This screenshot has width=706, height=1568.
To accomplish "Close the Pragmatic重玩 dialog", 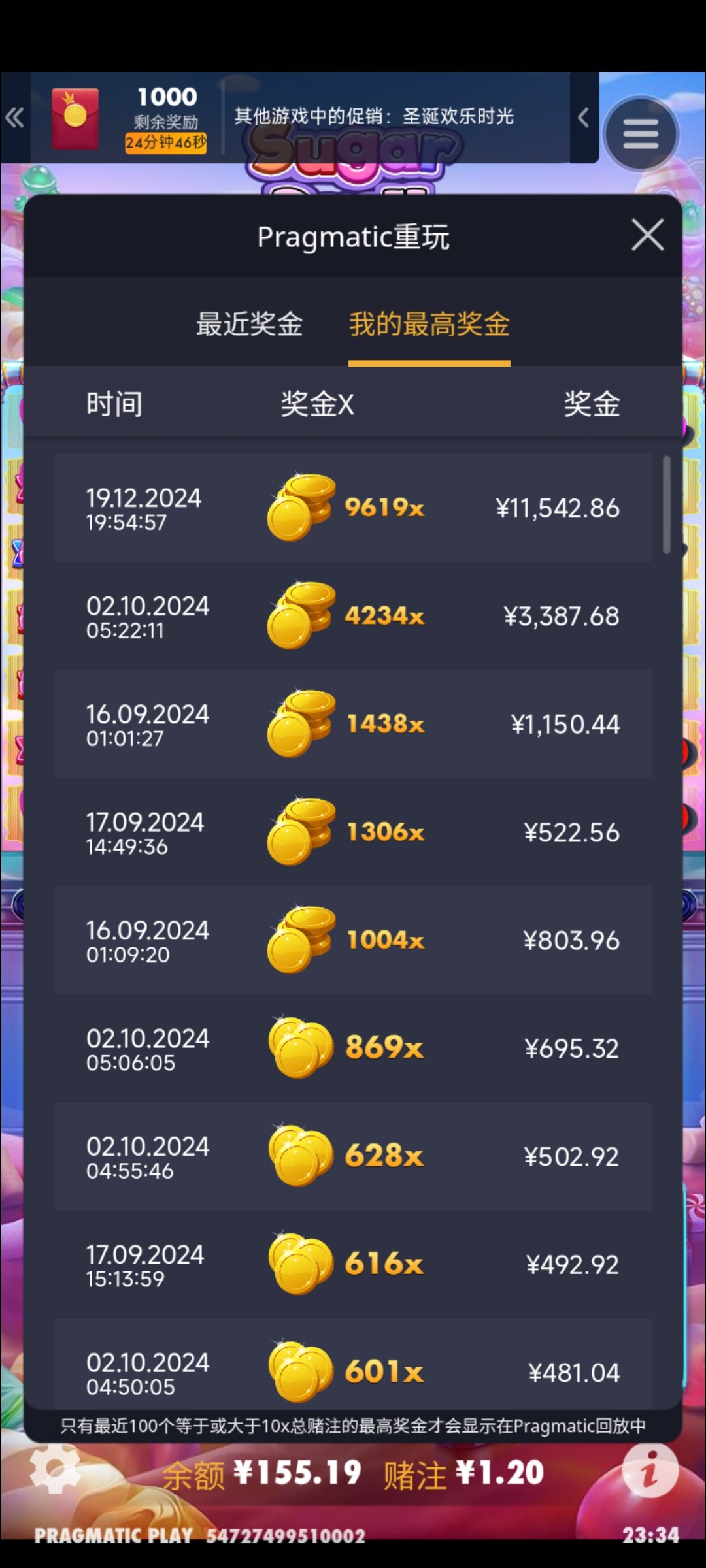I will [x=647, y=235].
